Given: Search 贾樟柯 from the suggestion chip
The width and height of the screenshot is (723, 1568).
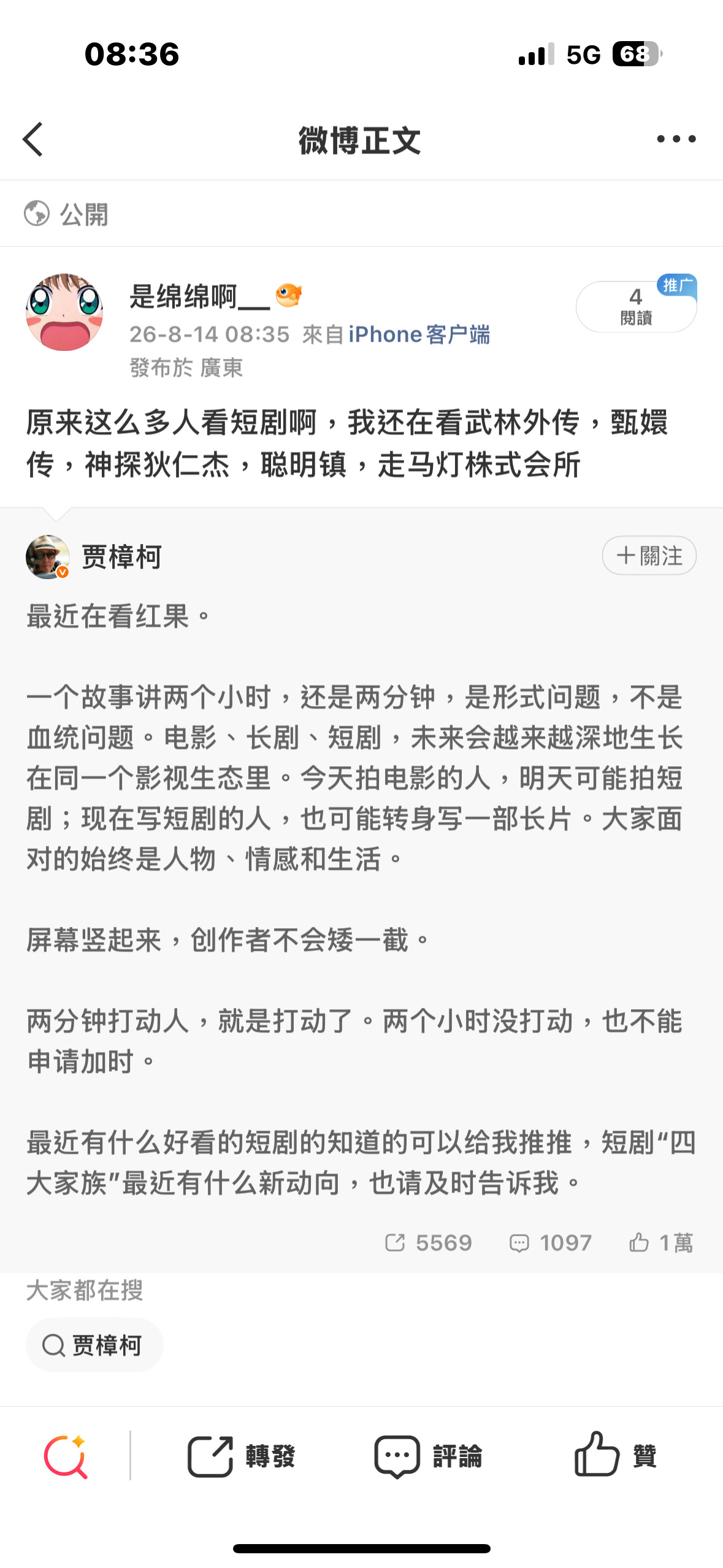Looking at the screenshot, I should tap(94, 1345).
